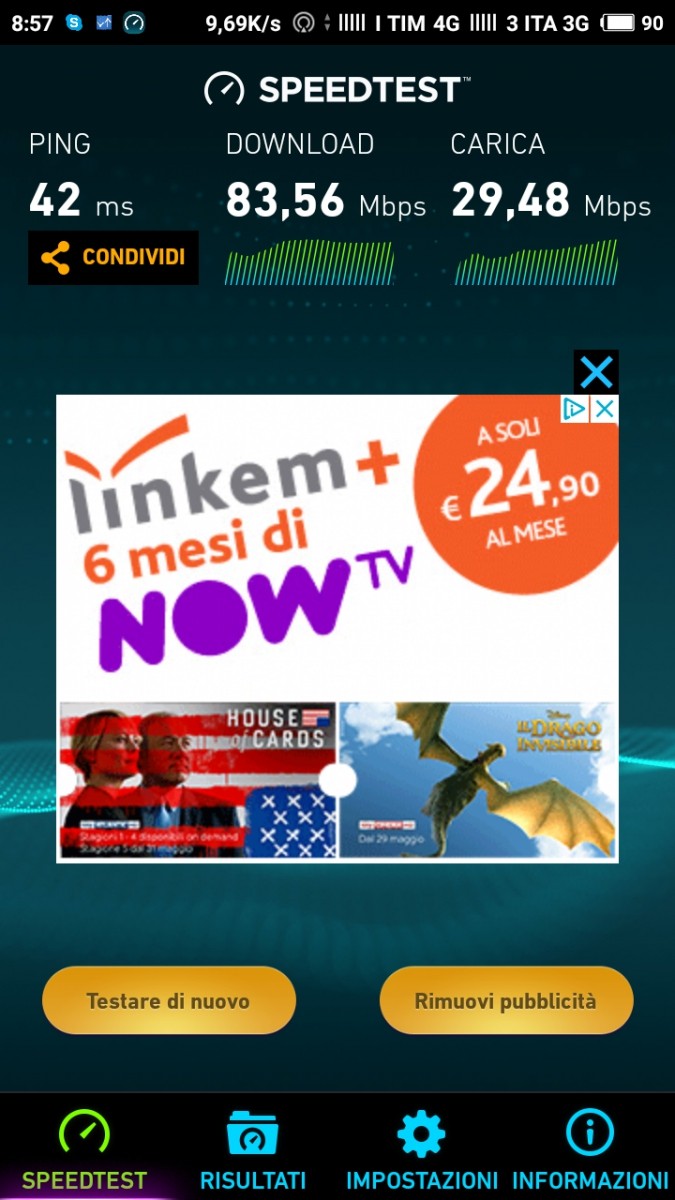Tap the AdChoices icon on the ad
This screenshot has height=1200, width=675.
(574, 409)
